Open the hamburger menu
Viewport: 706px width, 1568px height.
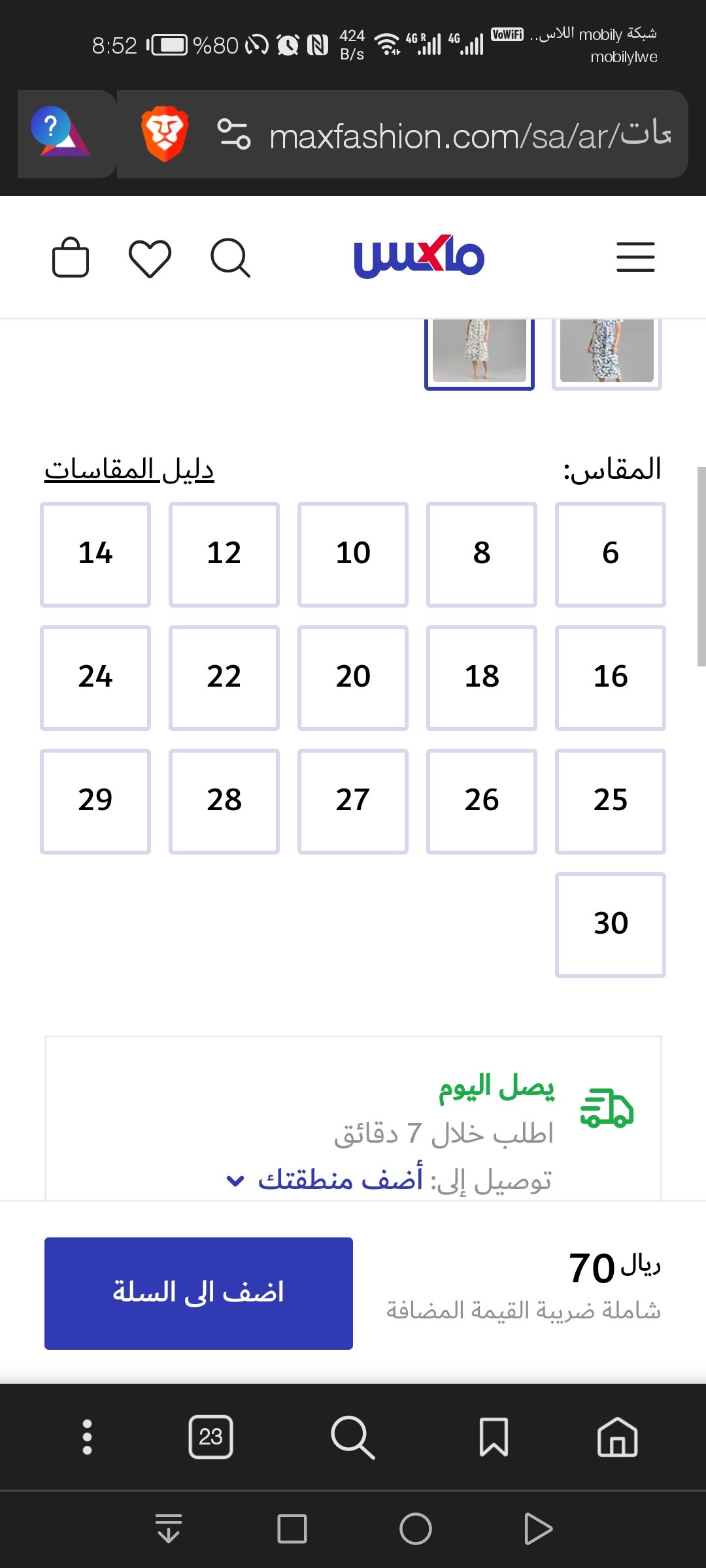click(635, 257)
